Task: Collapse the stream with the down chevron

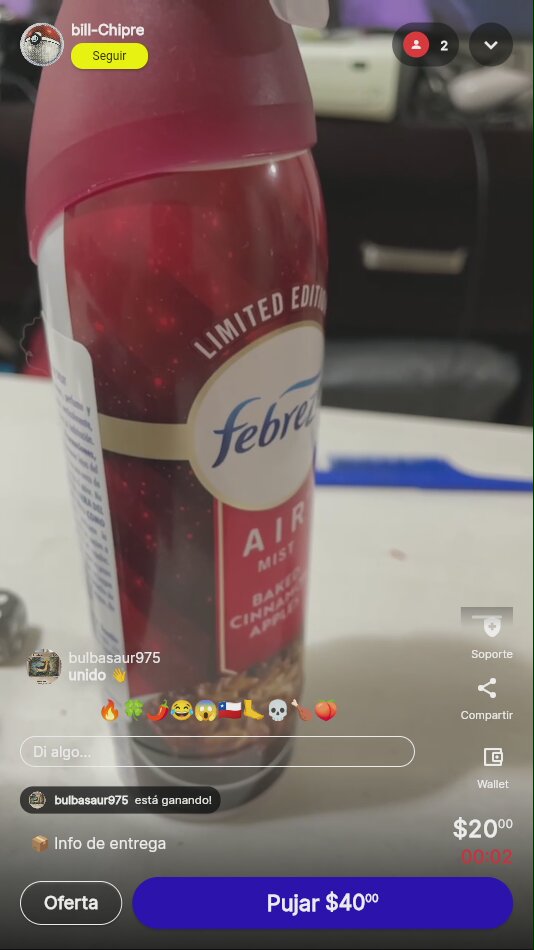Action: [491, 45]
